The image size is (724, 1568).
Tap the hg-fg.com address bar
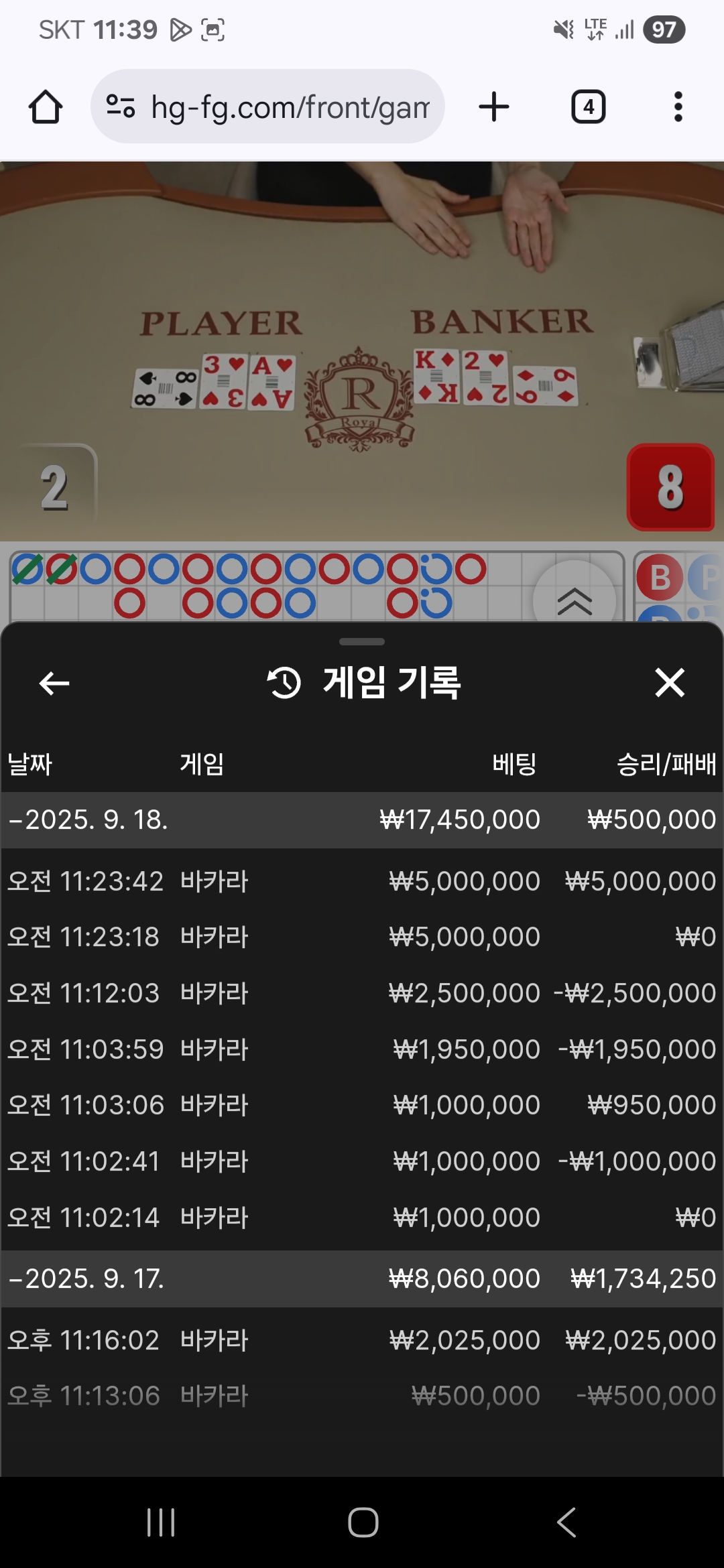[x=267, y=107]
